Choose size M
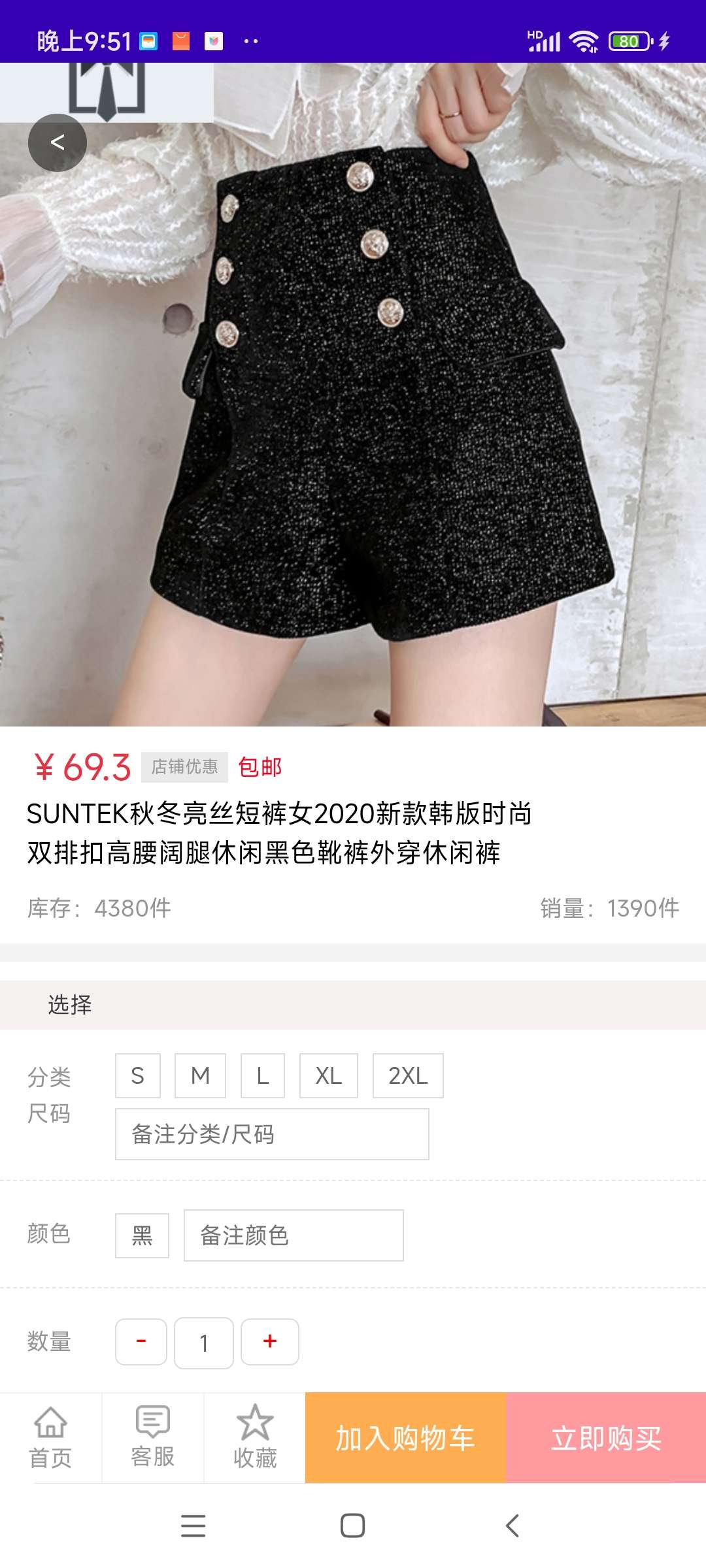This screenshot has width=706, height=1568. (x=200, y=1075)
